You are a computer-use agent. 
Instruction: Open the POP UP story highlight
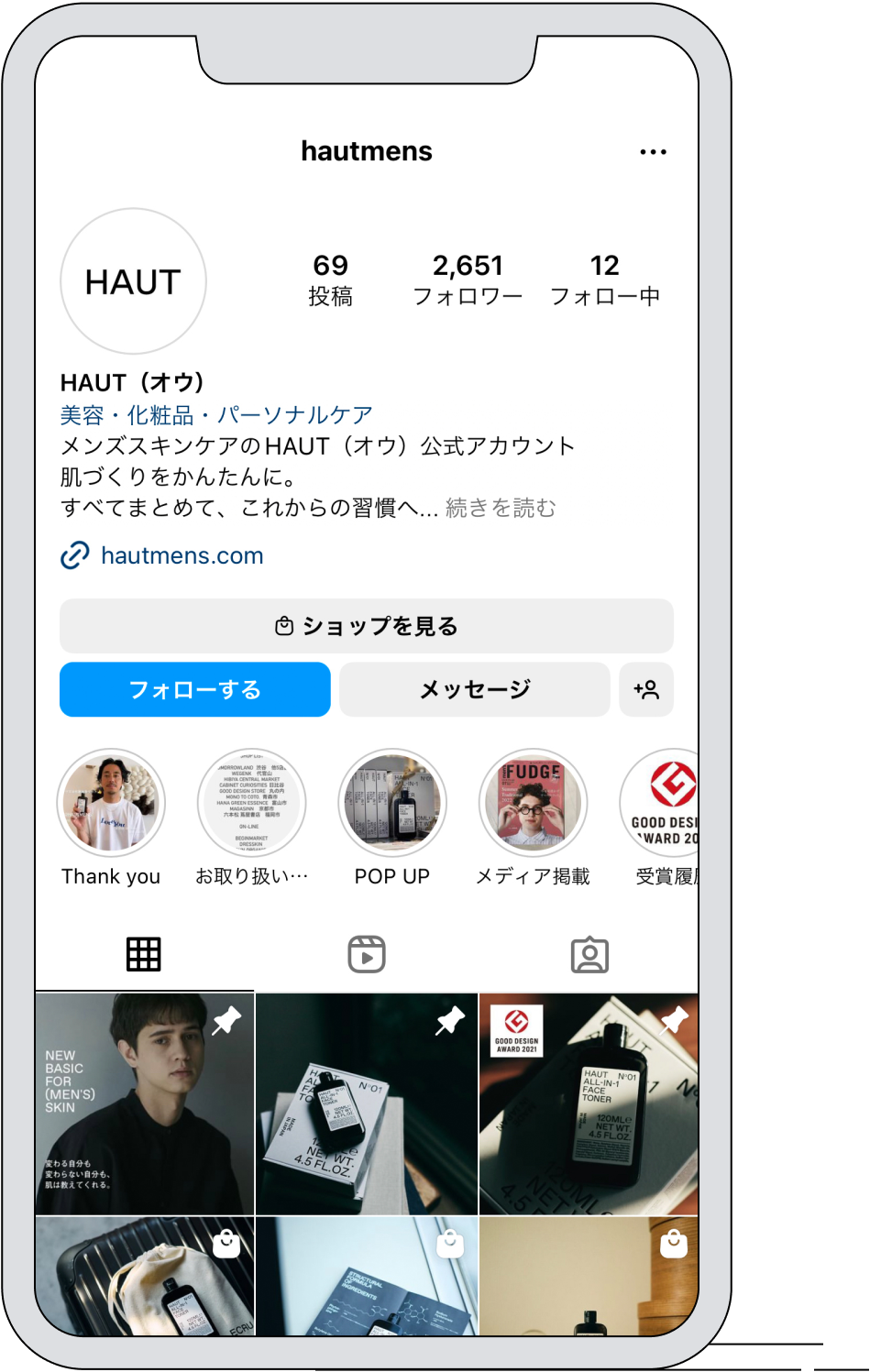click(x=392, y=804)
